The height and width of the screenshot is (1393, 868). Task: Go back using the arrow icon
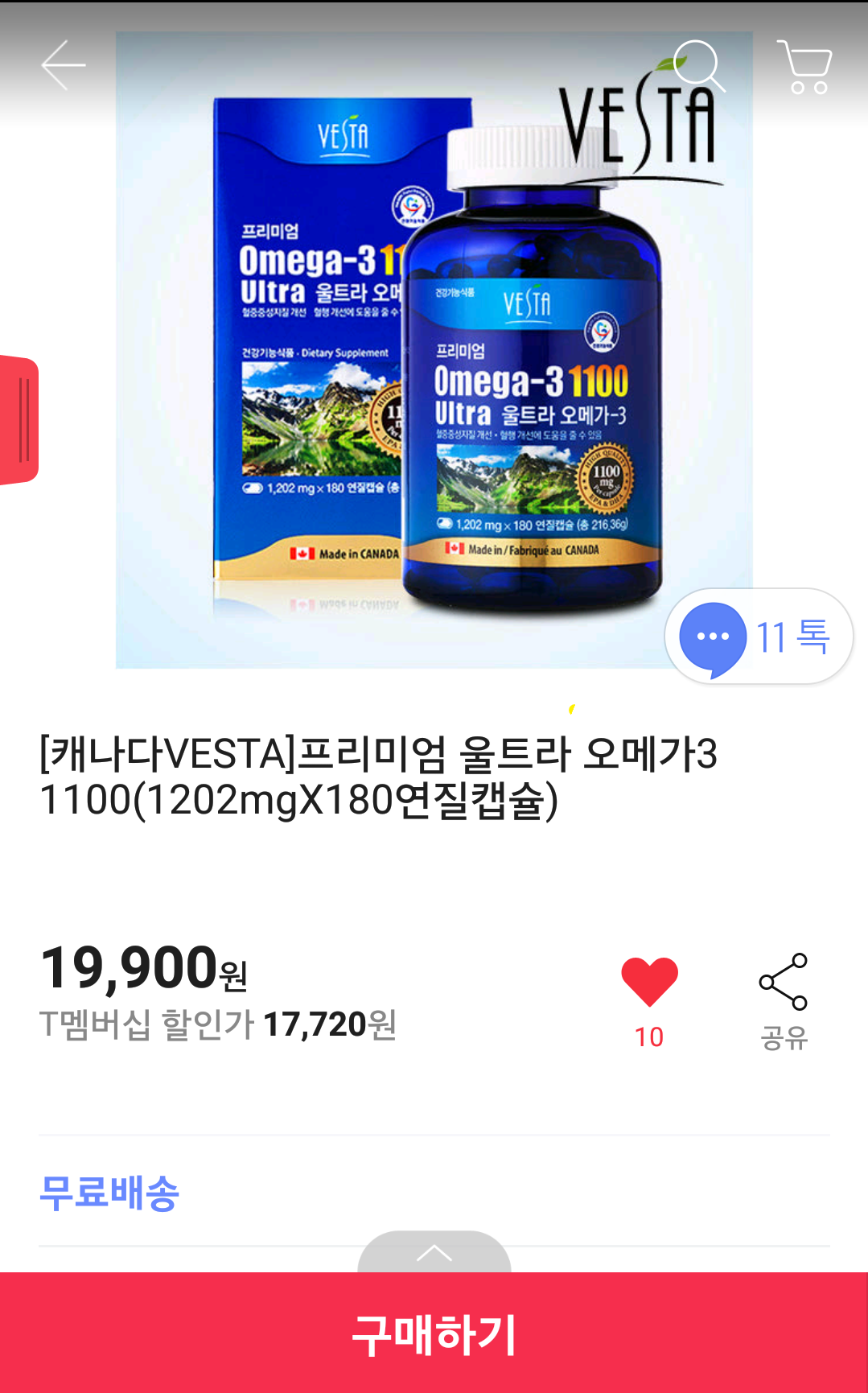point(64,65)
